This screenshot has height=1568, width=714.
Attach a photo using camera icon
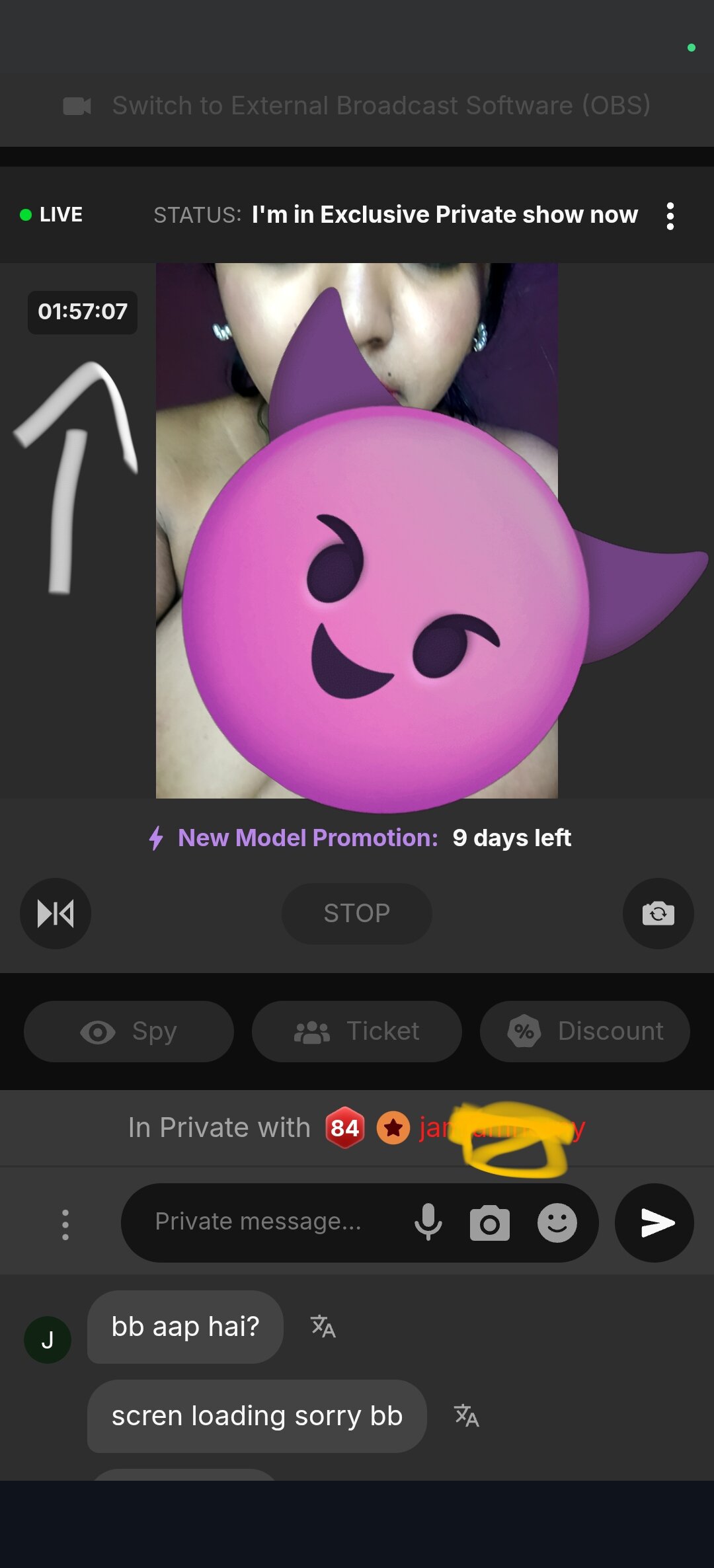[490, 1223]
